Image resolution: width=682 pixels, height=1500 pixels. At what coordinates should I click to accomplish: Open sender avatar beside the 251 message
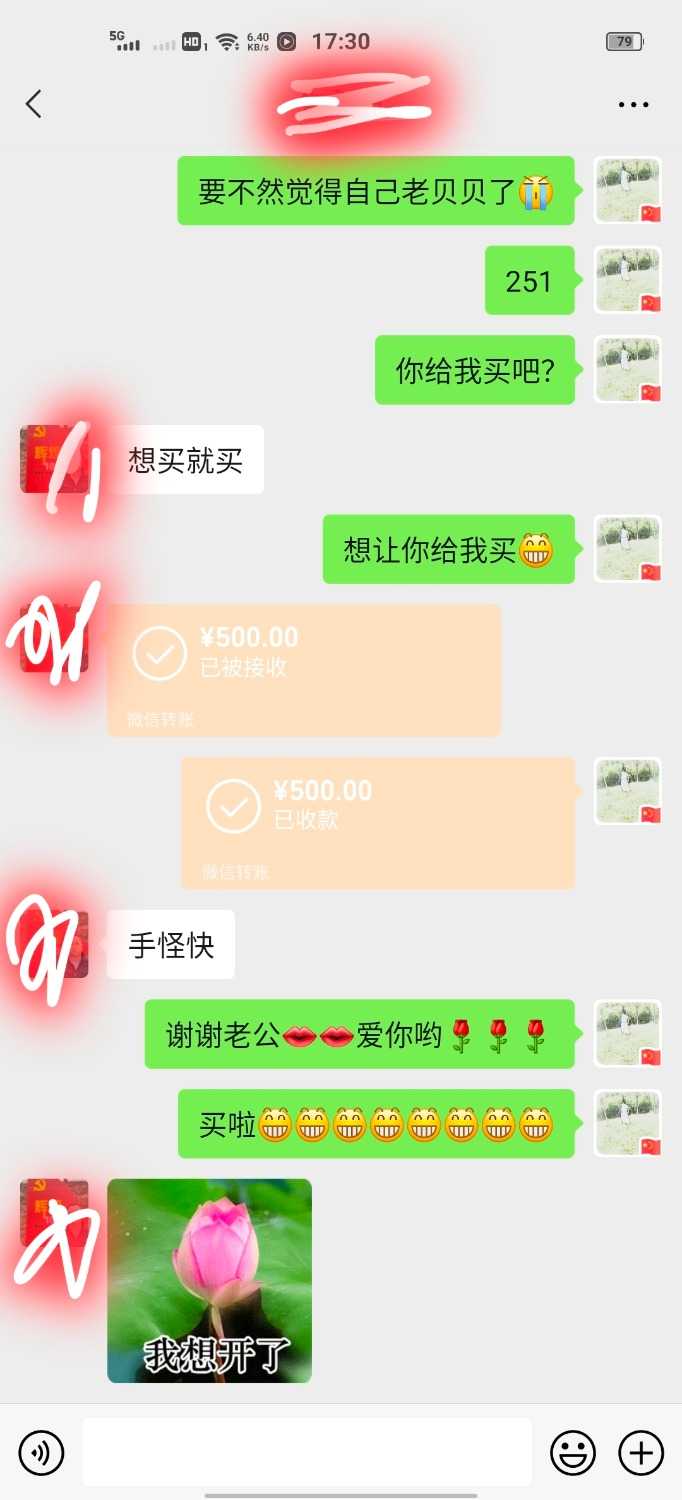[x=628, y=280]
